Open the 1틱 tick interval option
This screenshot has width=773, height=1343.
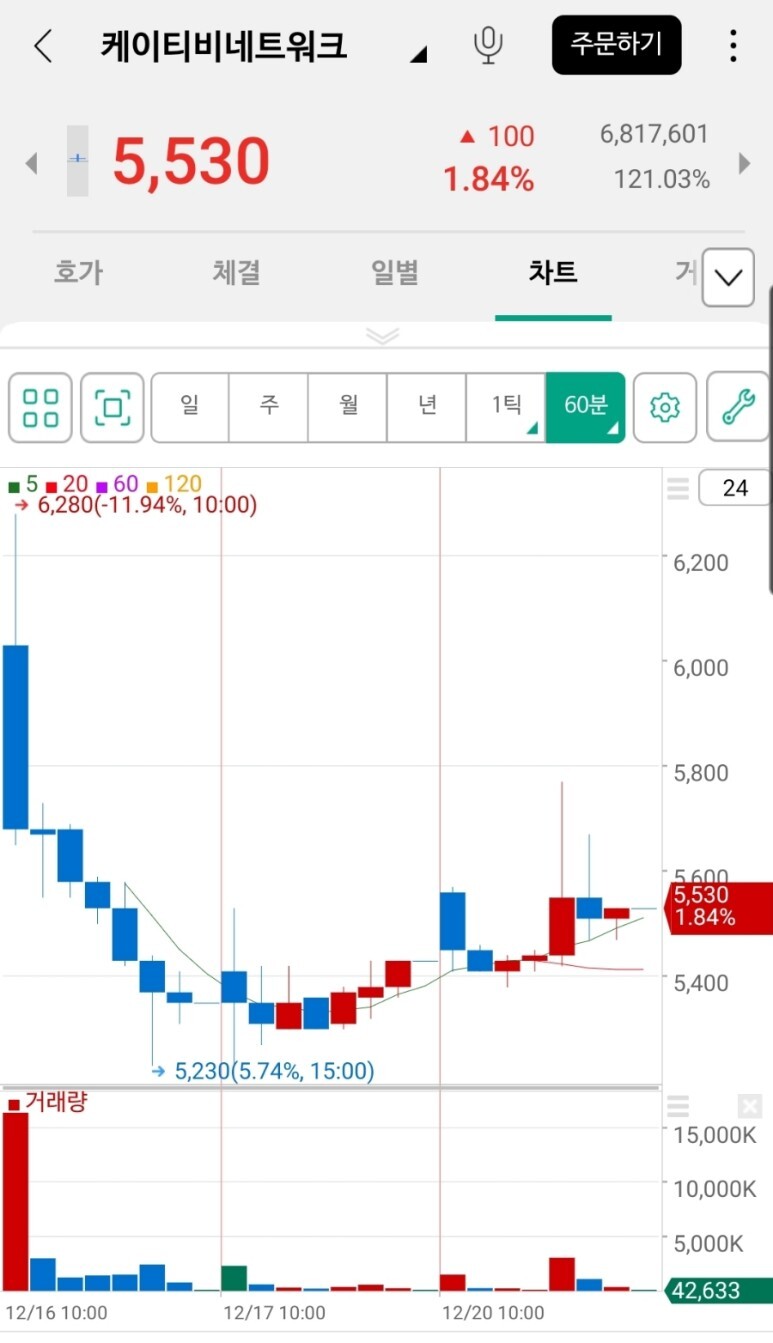click(x=506, y=407)
